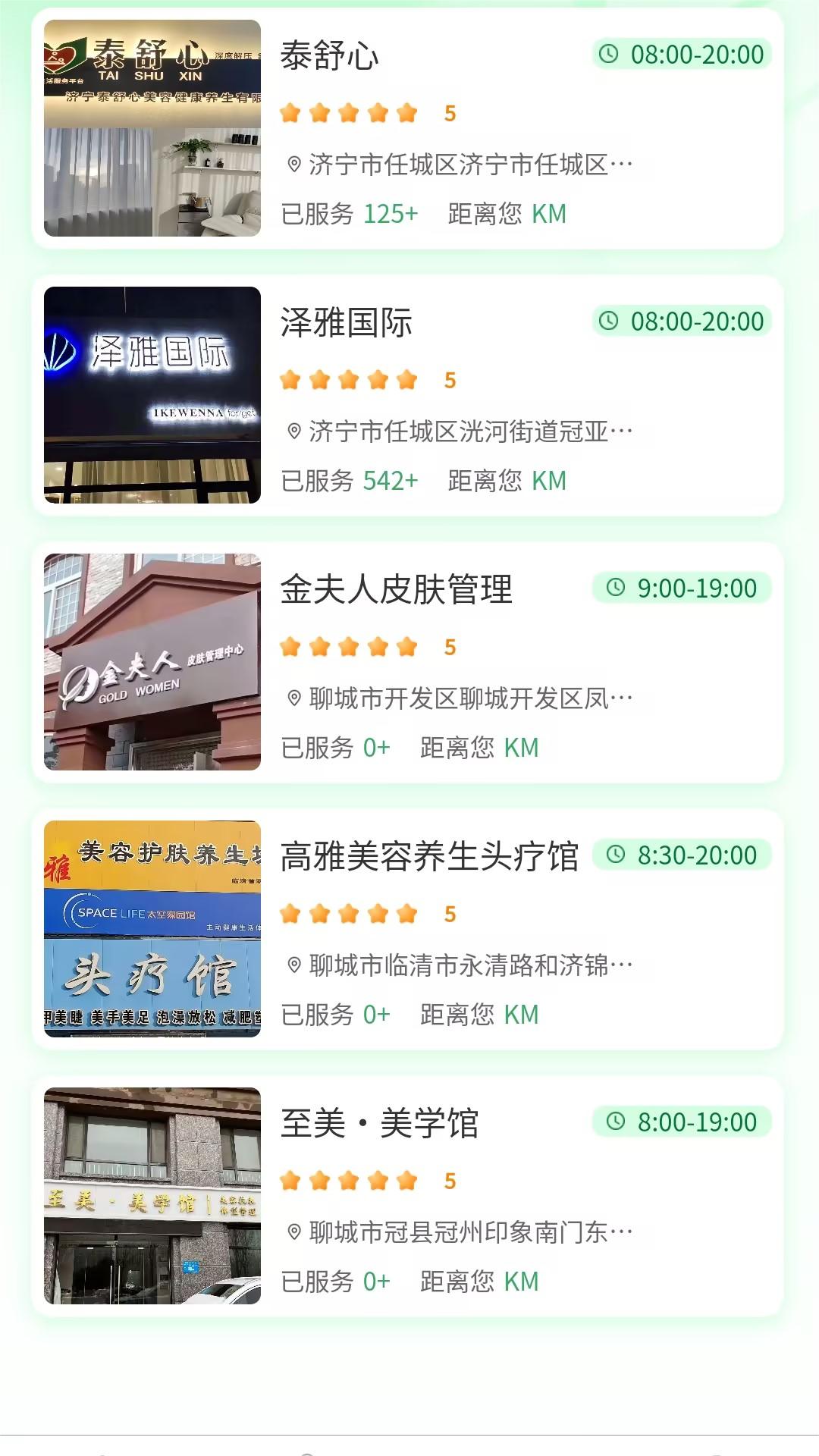Open 高雅美容养生头疗馆 store page

pos(407,929)
